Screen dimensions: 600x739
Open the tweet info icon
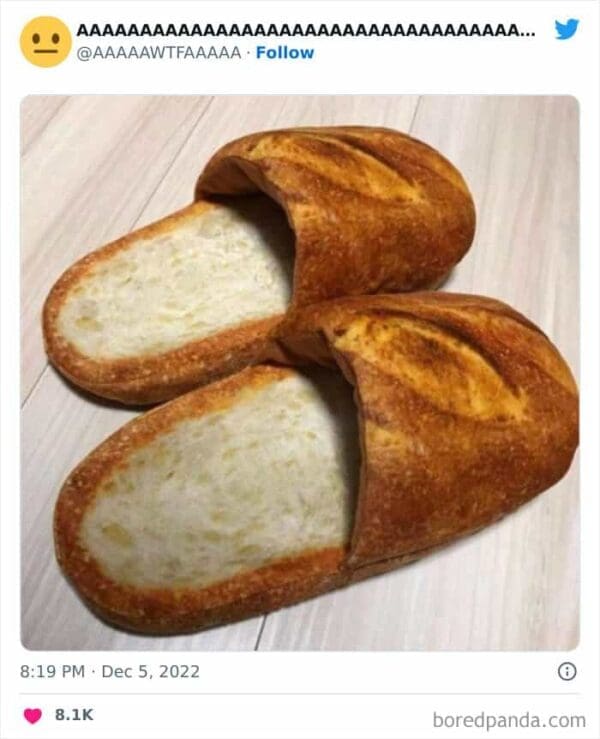[567, 672]
